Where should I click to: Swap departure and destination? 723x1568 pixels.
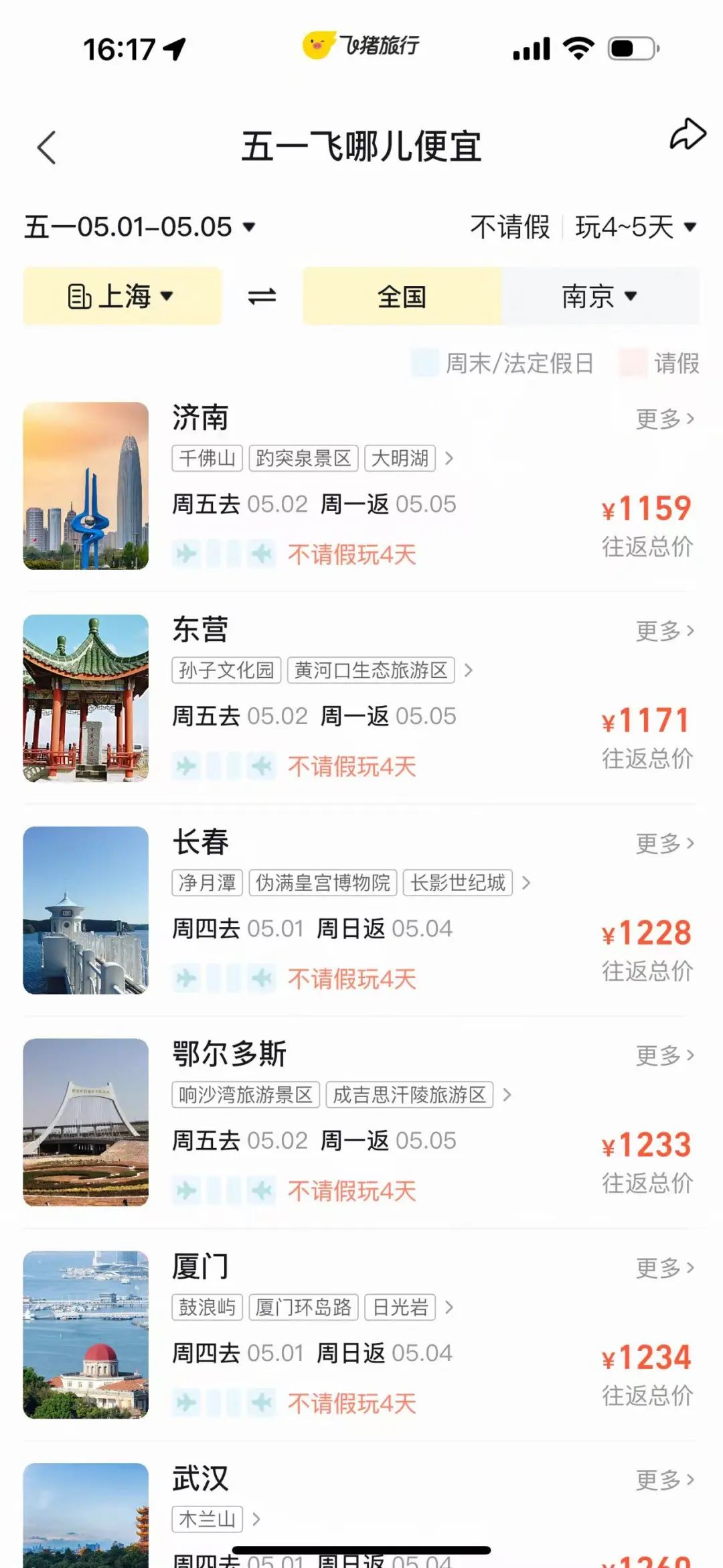262,296
